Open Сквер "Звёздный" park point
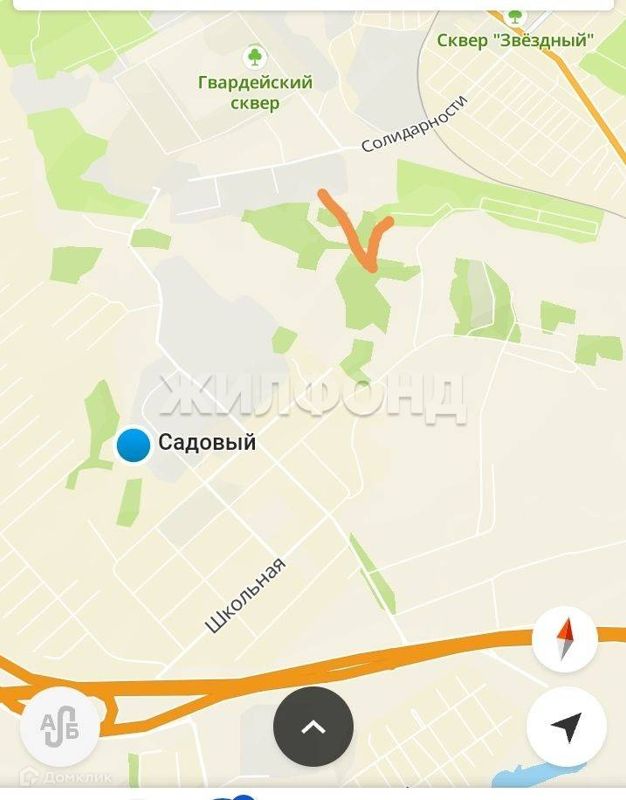 [515, 16]
